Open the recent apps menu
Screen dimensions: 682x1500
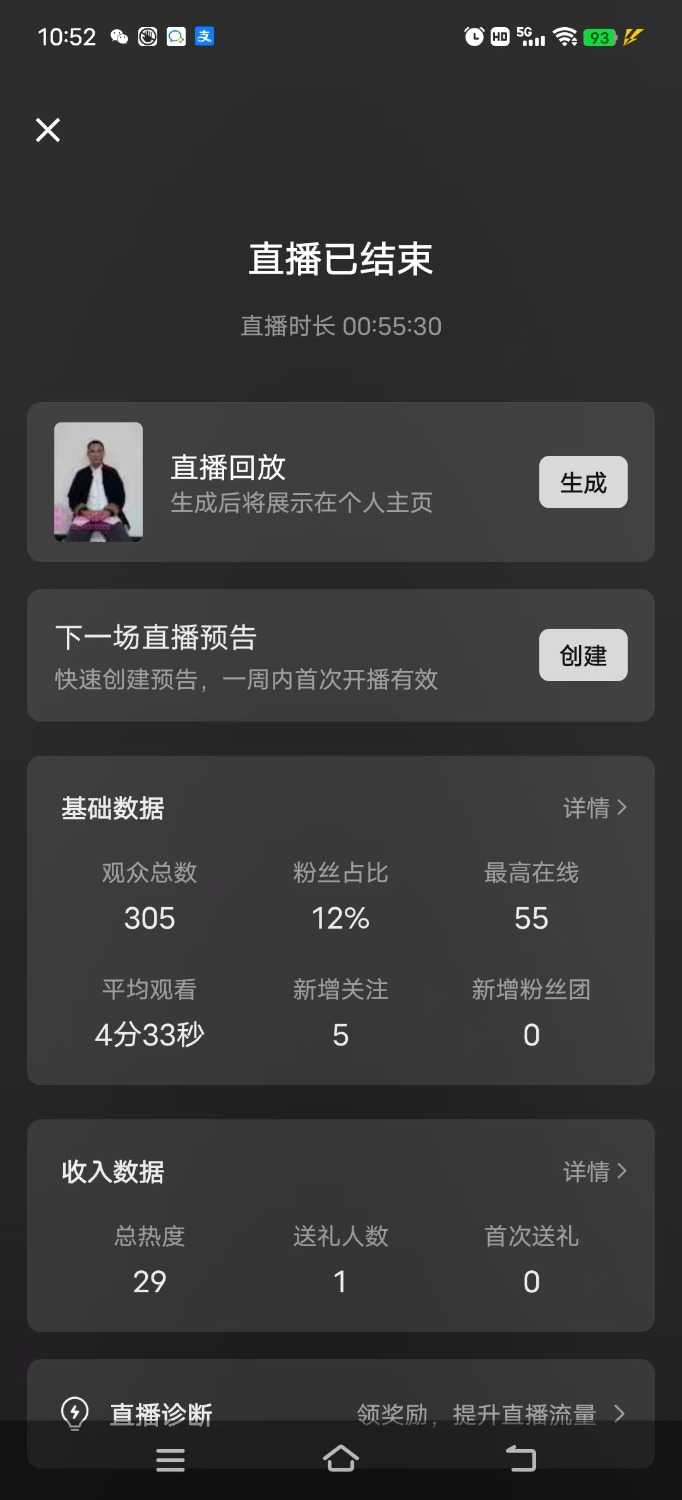pos(171,1460)
